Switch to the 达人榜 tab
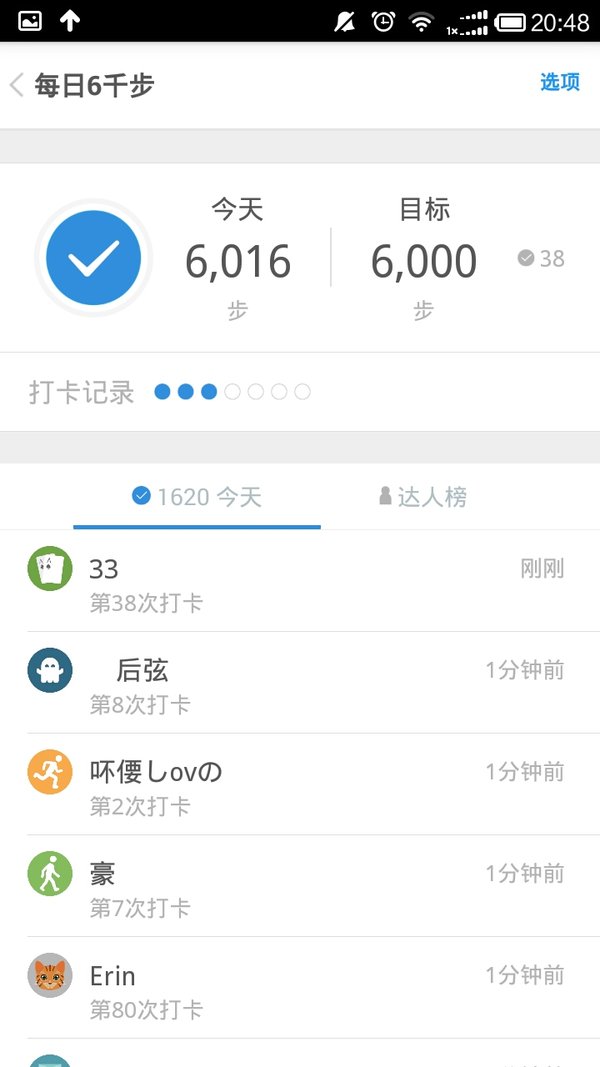This screenshot has height=1067, width=600. coord(423,497)
